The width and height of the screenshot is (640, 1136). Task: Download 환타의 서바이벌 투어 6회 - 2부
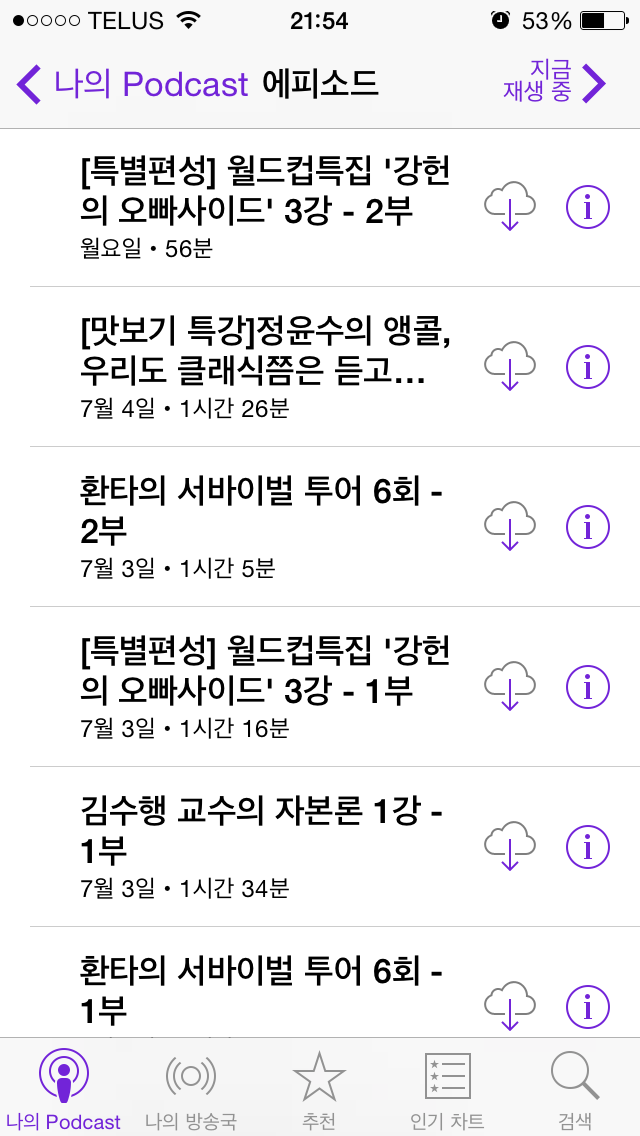coord(510,527)
